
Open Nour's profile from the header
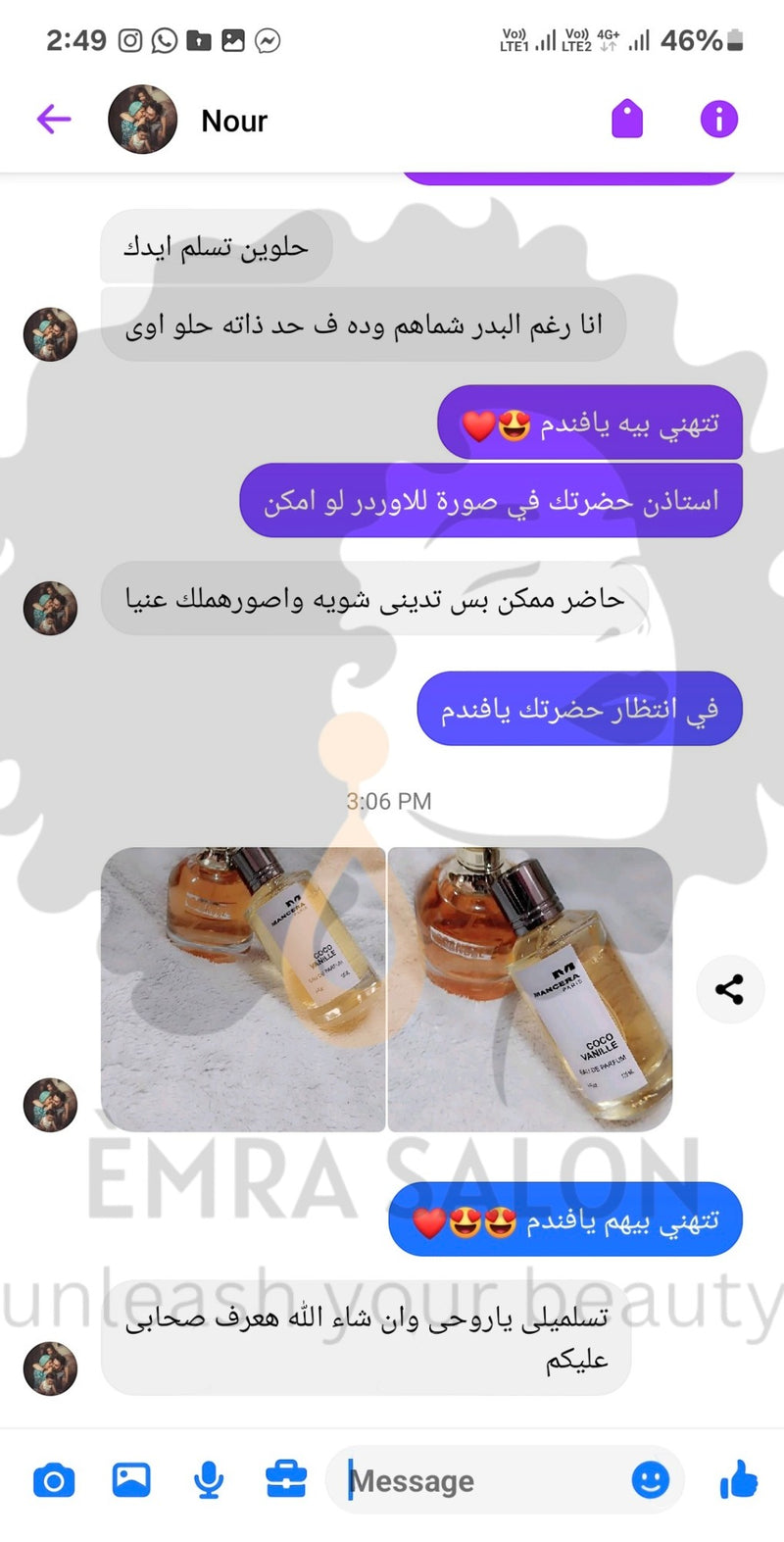pos(186,120)
